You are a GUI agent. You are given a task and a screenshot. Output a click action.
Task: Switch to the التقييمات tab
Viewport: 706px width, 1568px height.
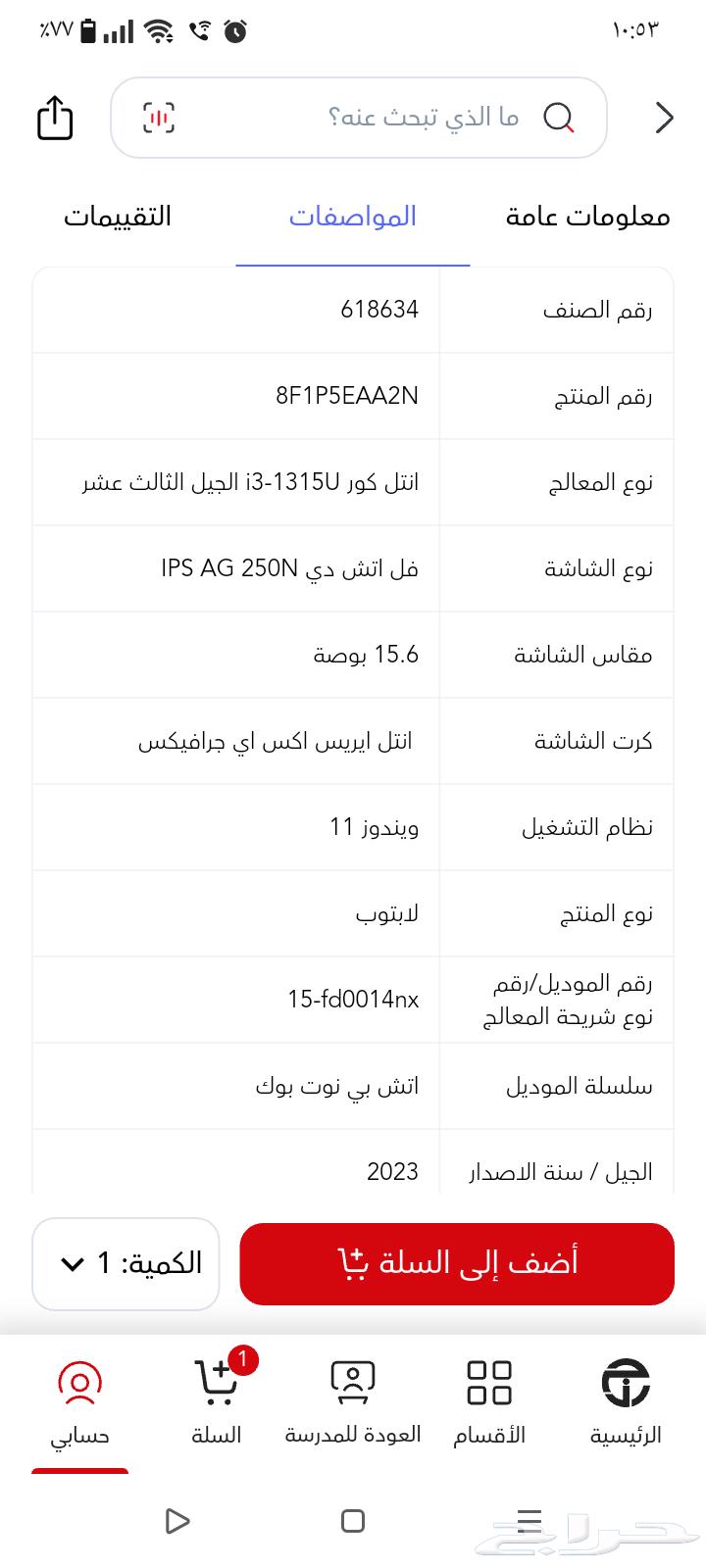click(x=118, y=217)
